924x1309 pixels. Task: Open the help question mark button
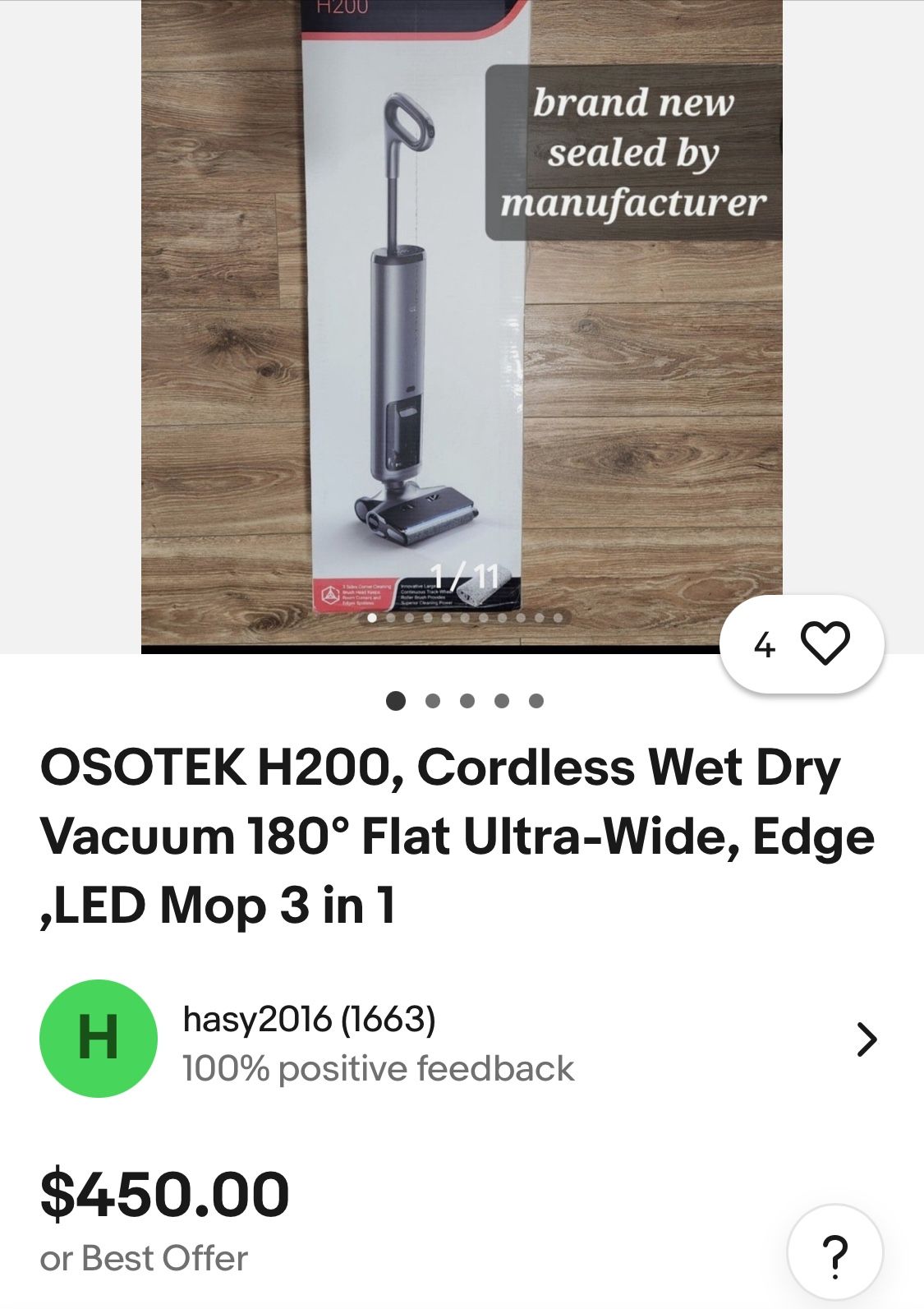click(834, 1254)
